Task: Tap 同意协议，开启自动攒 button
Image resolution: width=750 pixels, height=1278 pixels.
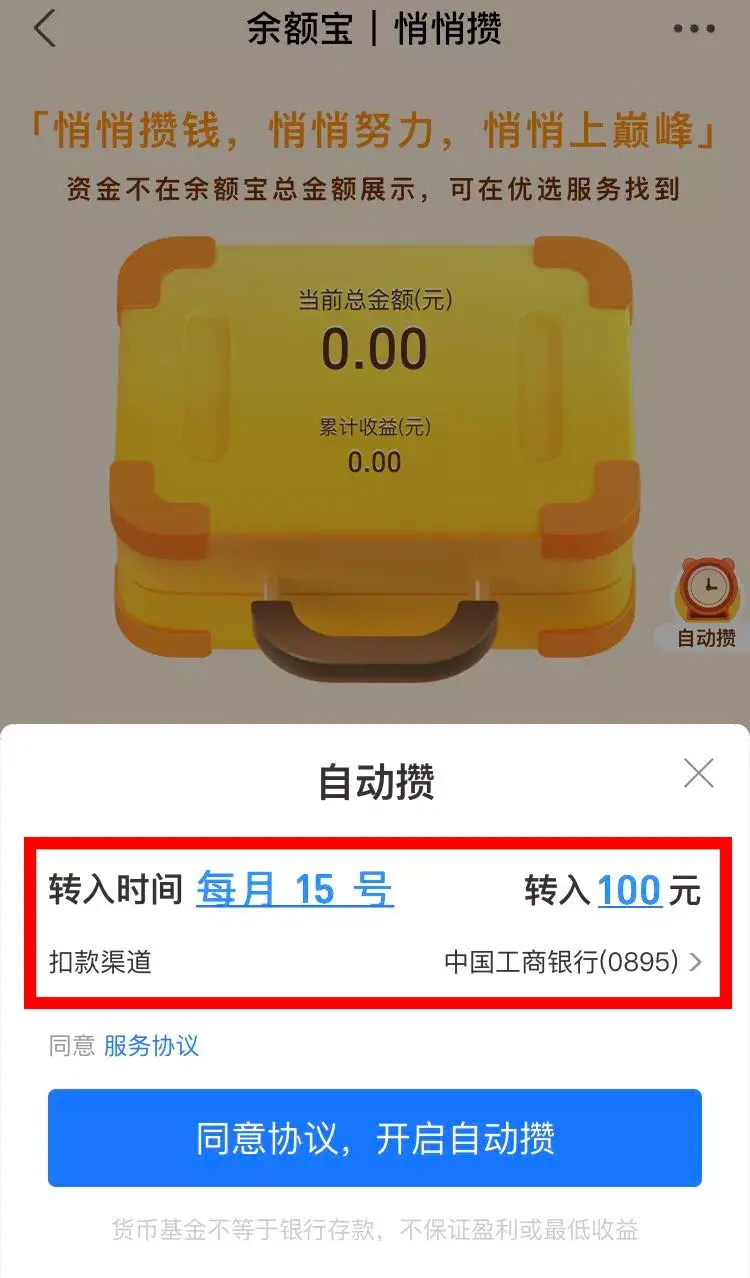Action: (375, 1138)
